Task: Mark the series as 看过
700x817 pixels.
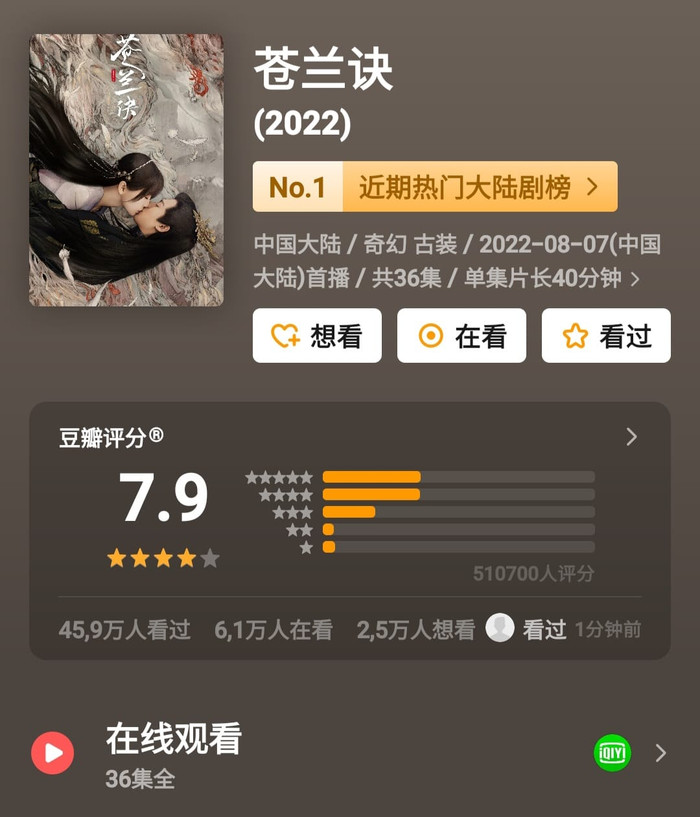Action: click(x=605, y=336)
